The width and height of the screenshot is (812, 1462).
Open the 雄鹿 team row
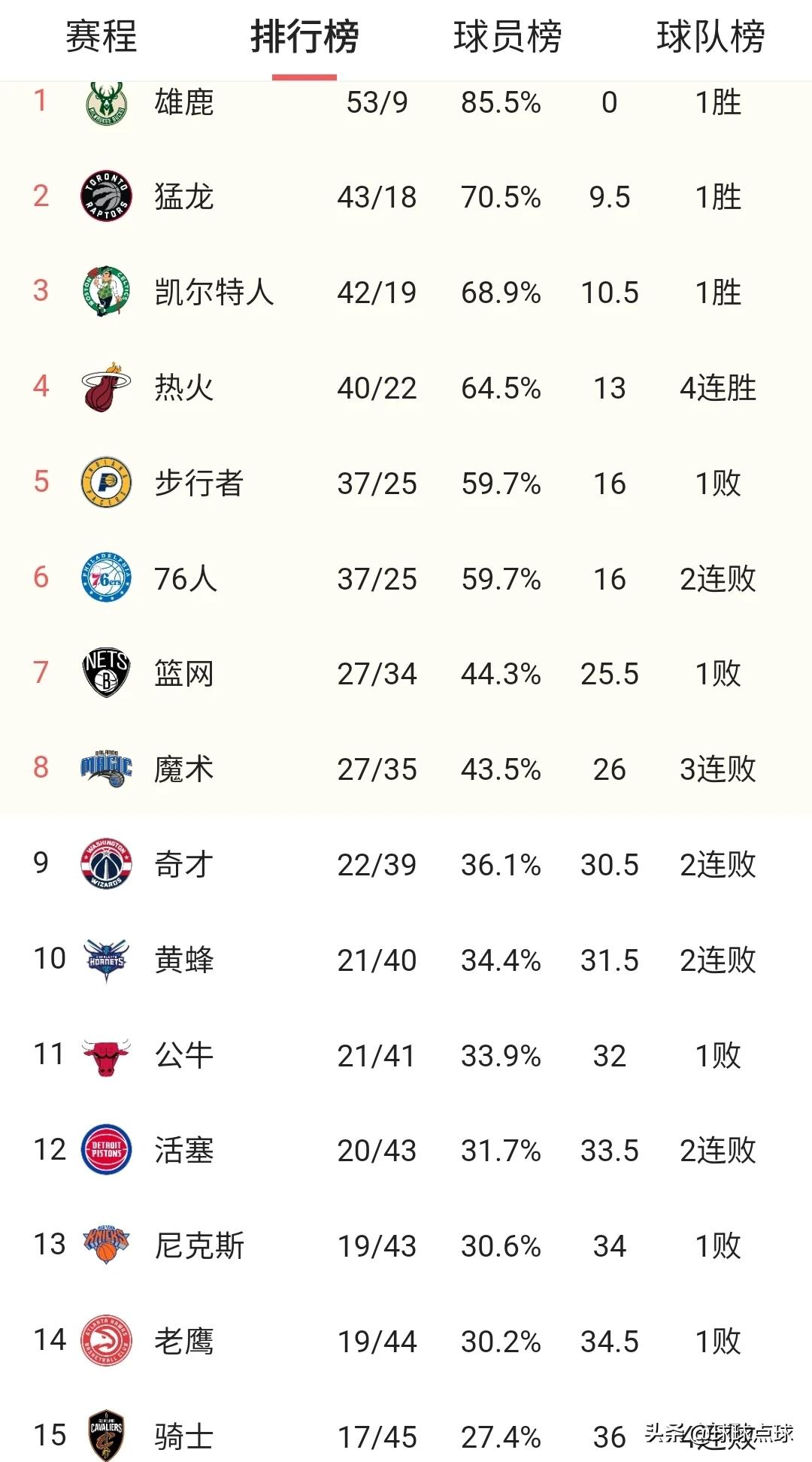(406, 103)
